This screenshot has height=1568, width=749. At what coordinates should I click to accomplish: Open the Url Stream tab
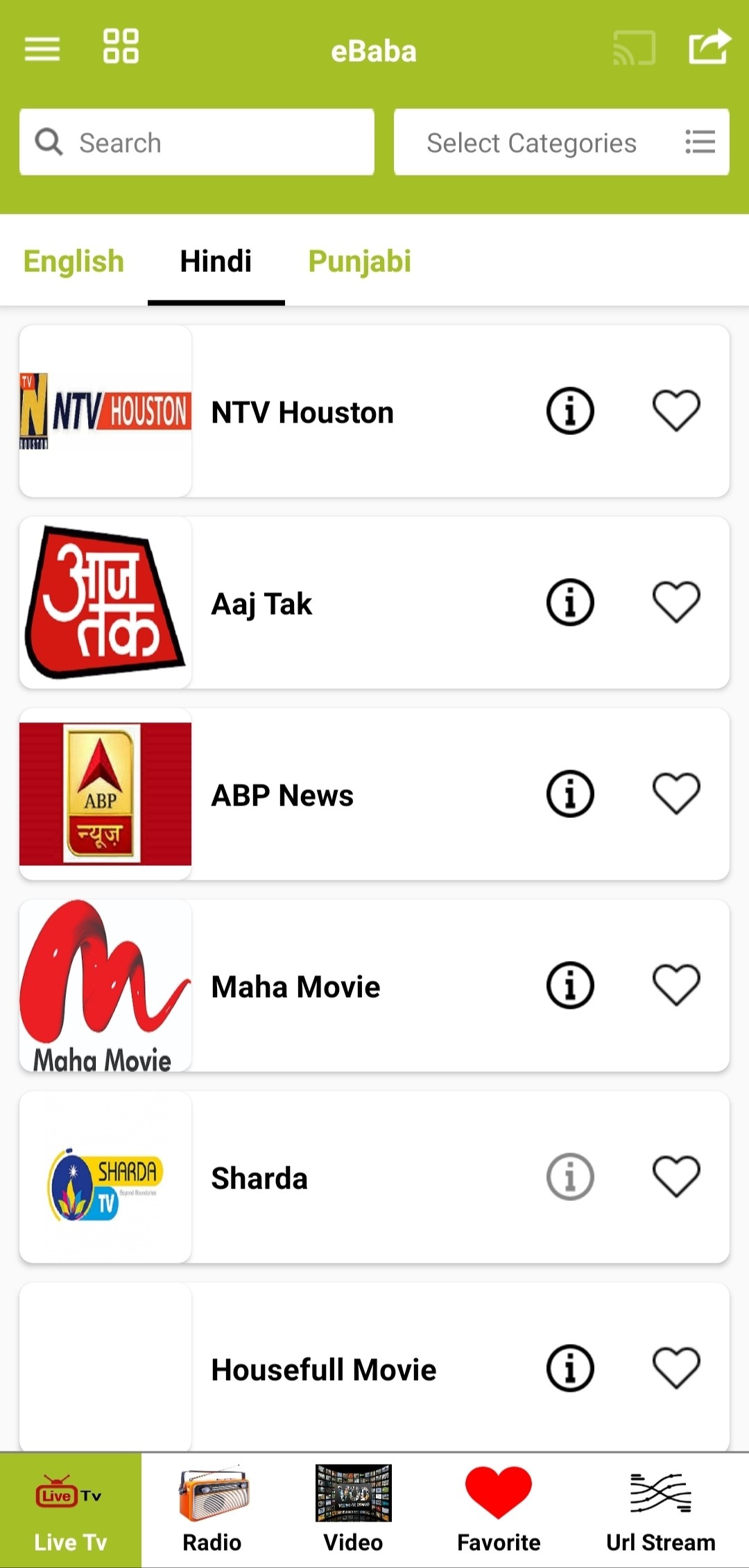(x=660, y=1510)
